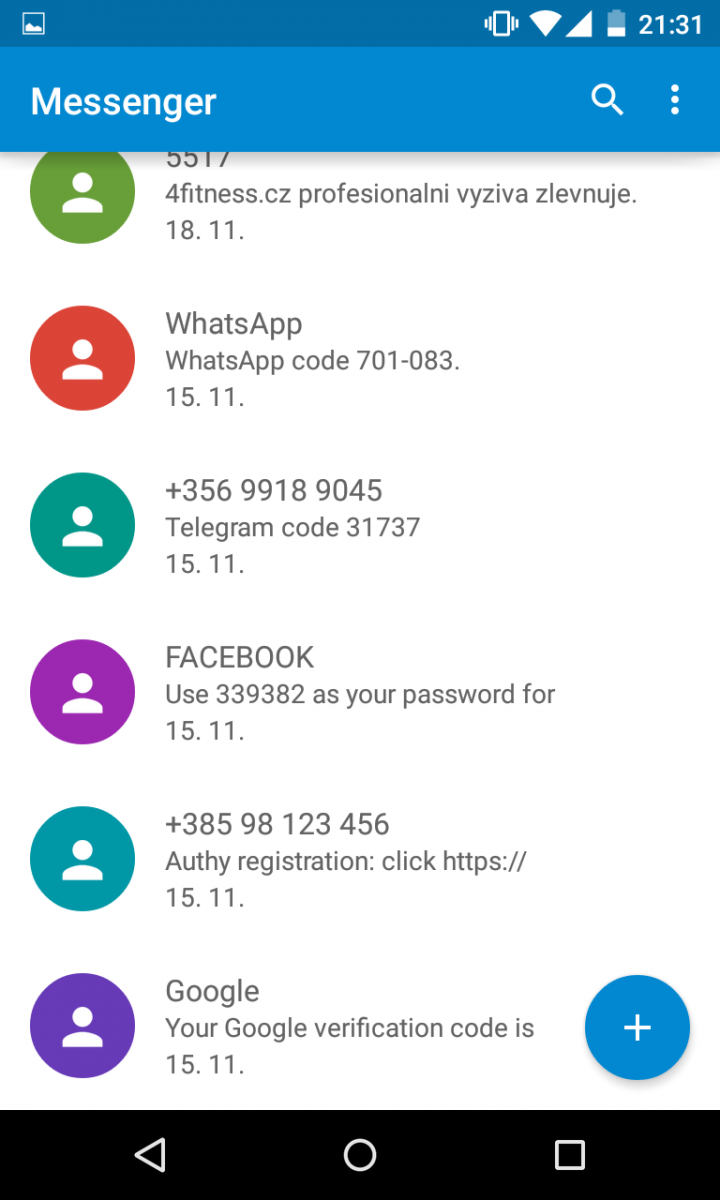Viewport: 720px width, 1200px height.
Task: Tap the Back navigation triangle button
Action: click(x=150, y=1155)
